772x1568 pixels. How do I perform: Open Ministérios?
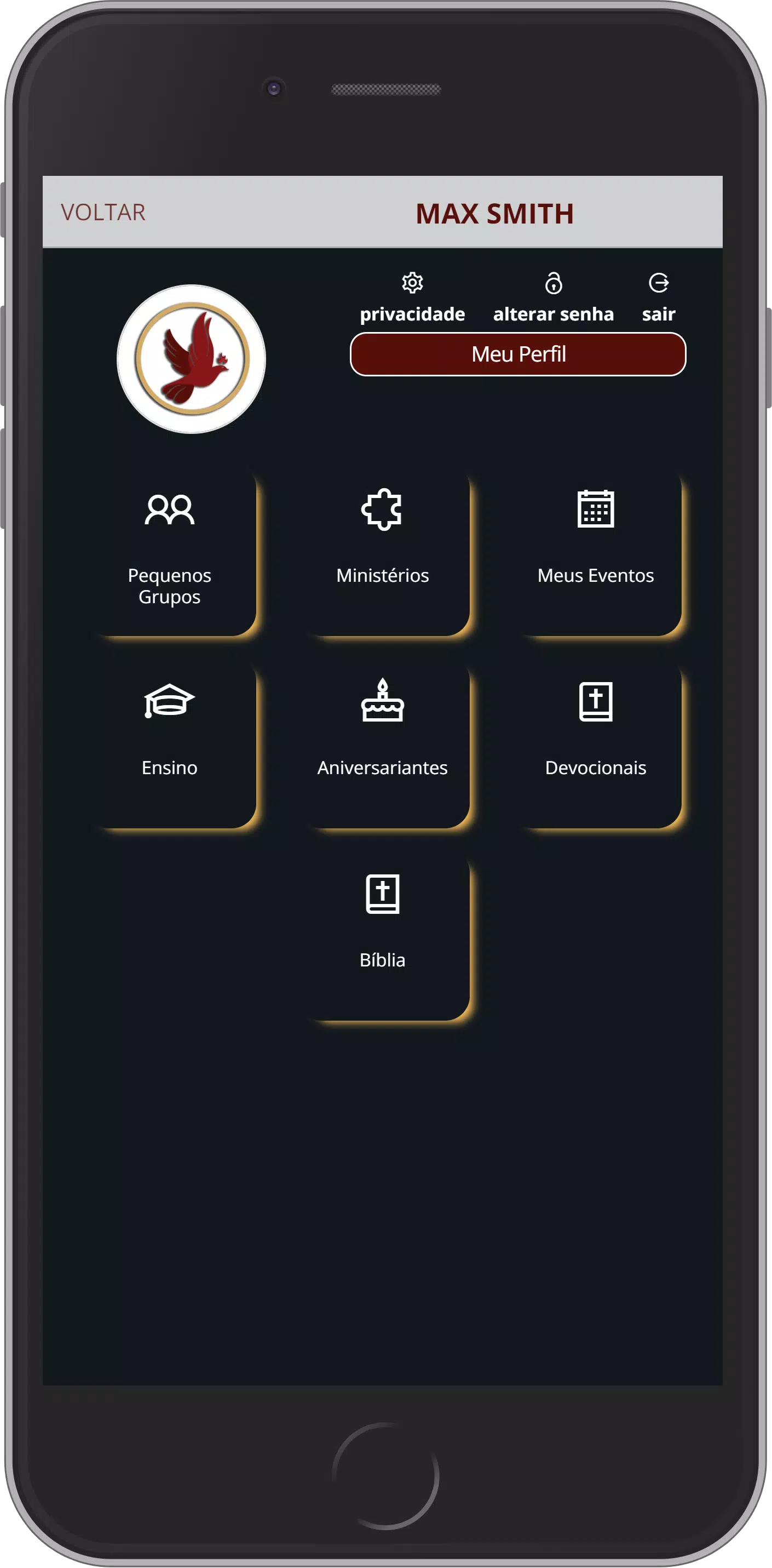click(382, 551)
